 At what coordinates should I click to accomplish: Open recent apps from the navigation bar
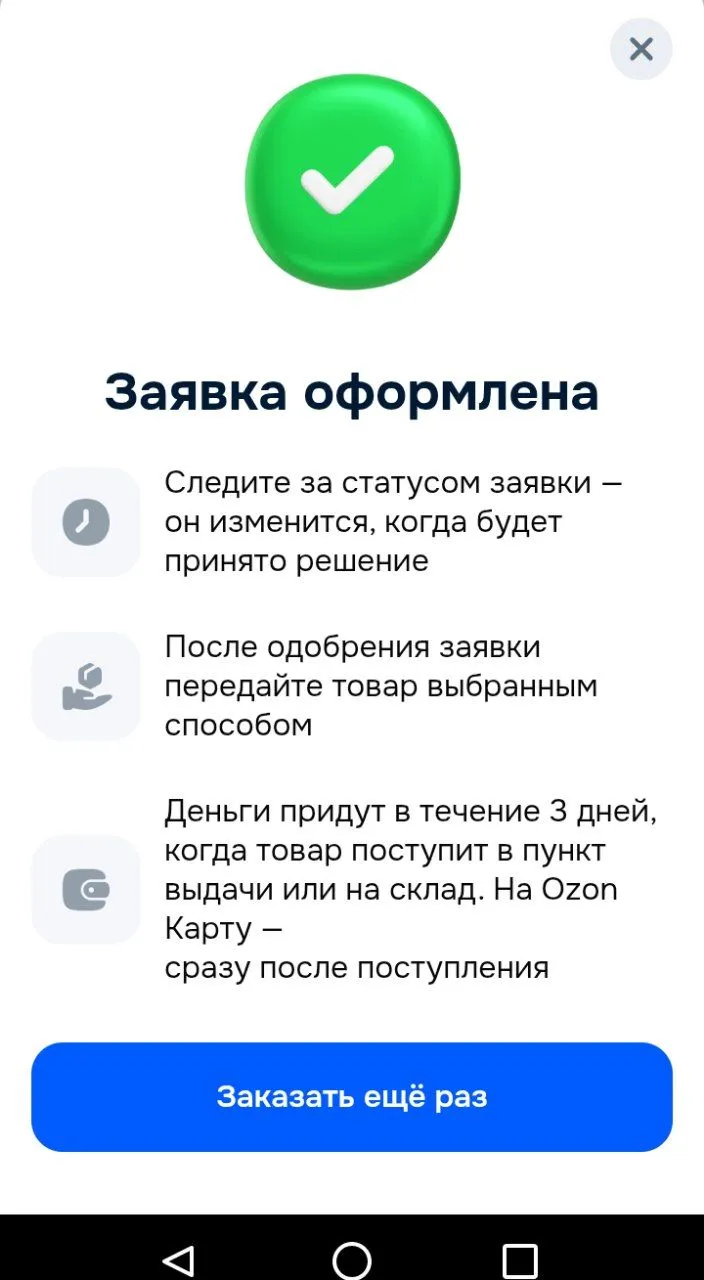[520, 1260]
